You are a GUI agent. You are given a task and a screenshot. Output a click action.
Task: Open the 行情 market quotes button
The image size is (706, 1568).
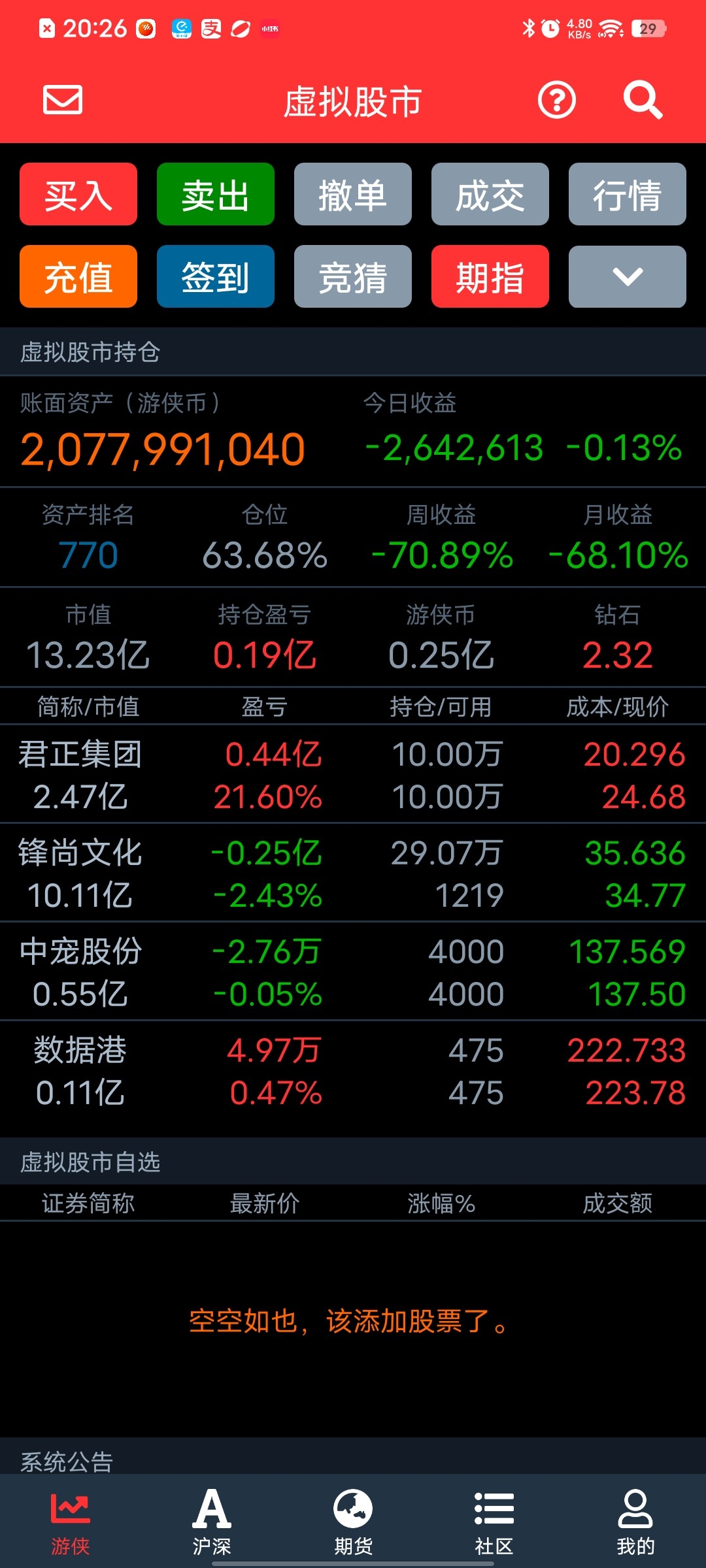click(x=628, y=194)
